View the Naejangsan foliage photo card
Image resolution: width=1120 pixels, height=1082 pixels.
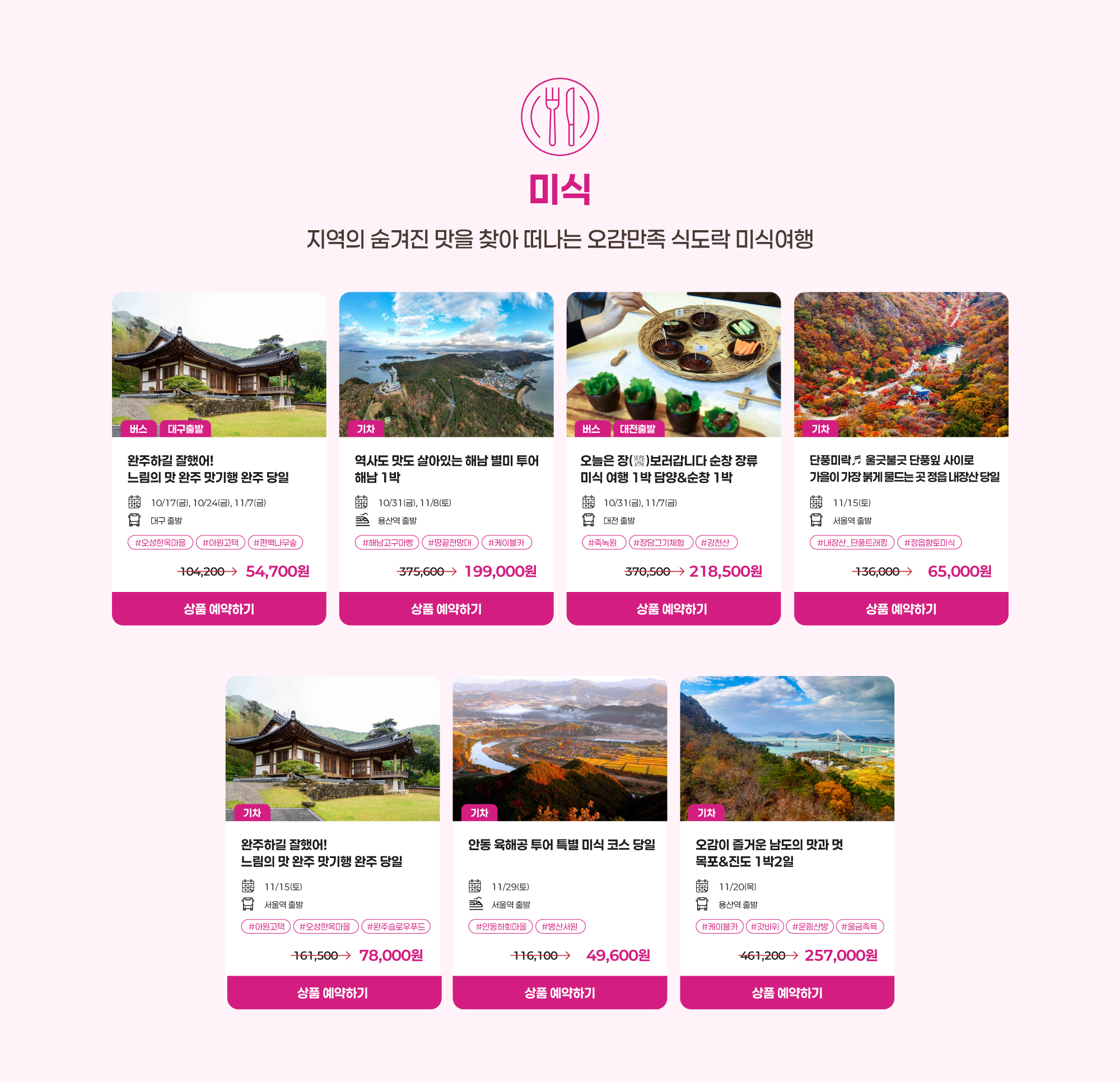tap(900, 364)
